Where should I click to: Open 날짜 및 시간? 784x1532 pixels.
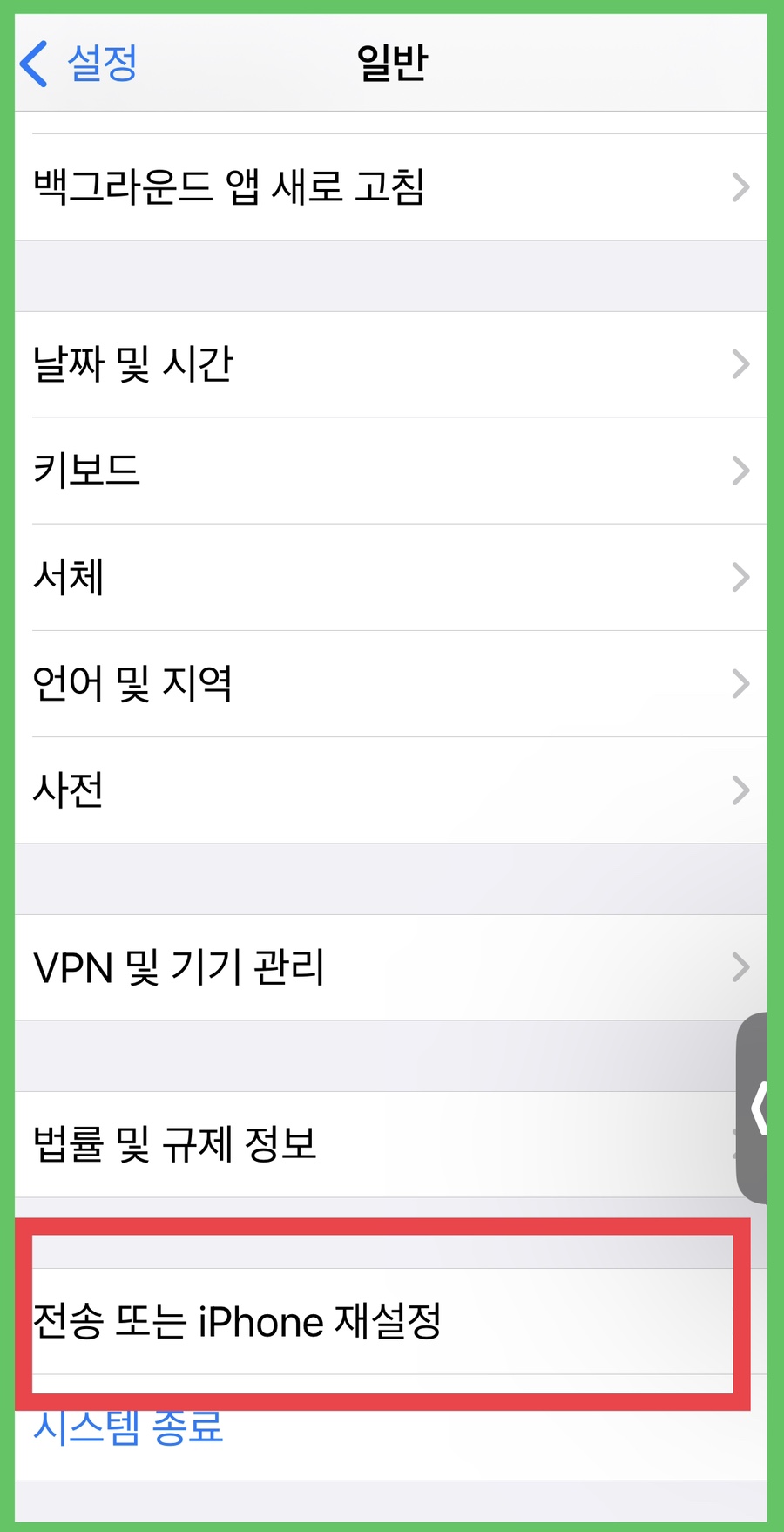(x=390, y=364)
